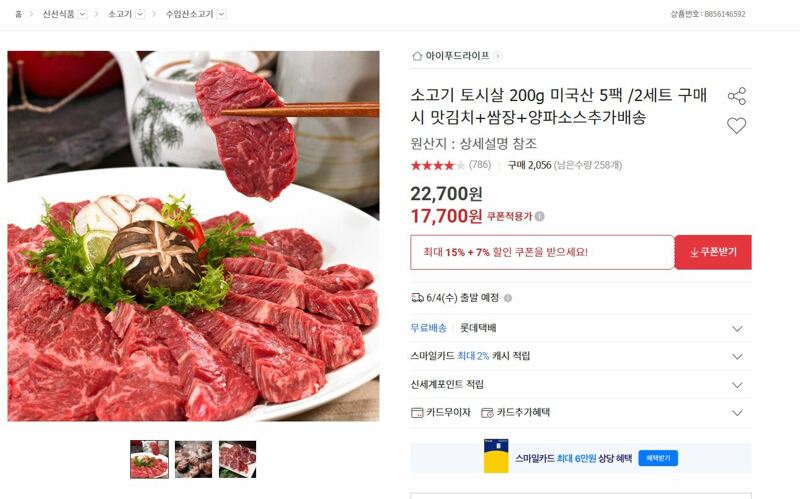Open the 아이푸드라이프 seller store
The image size is (800, 499).
pos(457,56)
